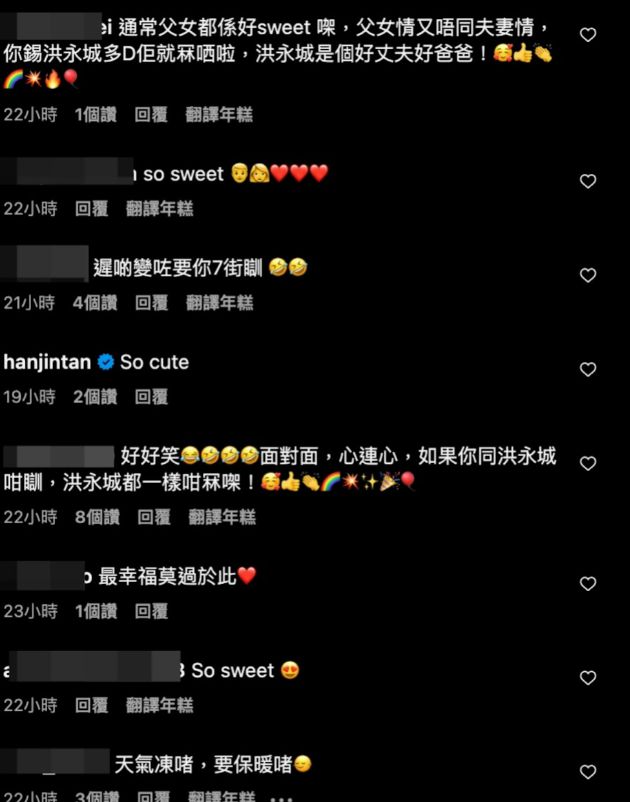View 4 likes on "遲啲變咗要你7街瞓" comment
This screenshot has width=630, height=802.
[x=95, y=302]
